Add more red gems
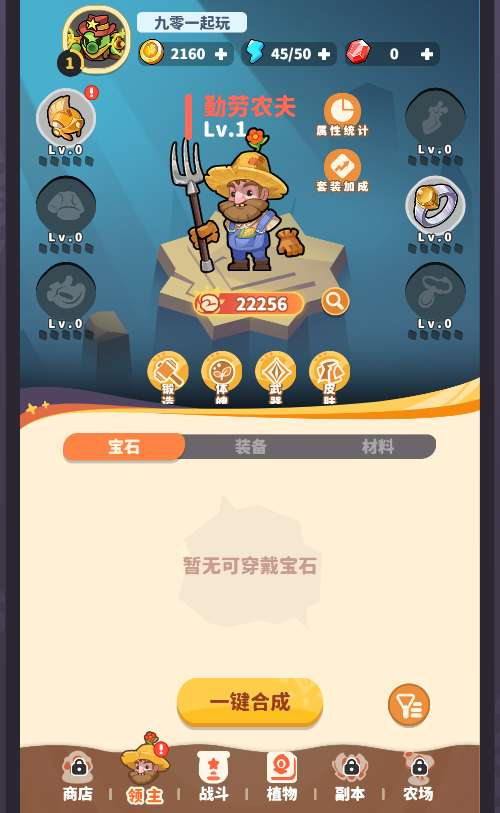The height and width of the screenshot is (813, 500). point(426,54)
